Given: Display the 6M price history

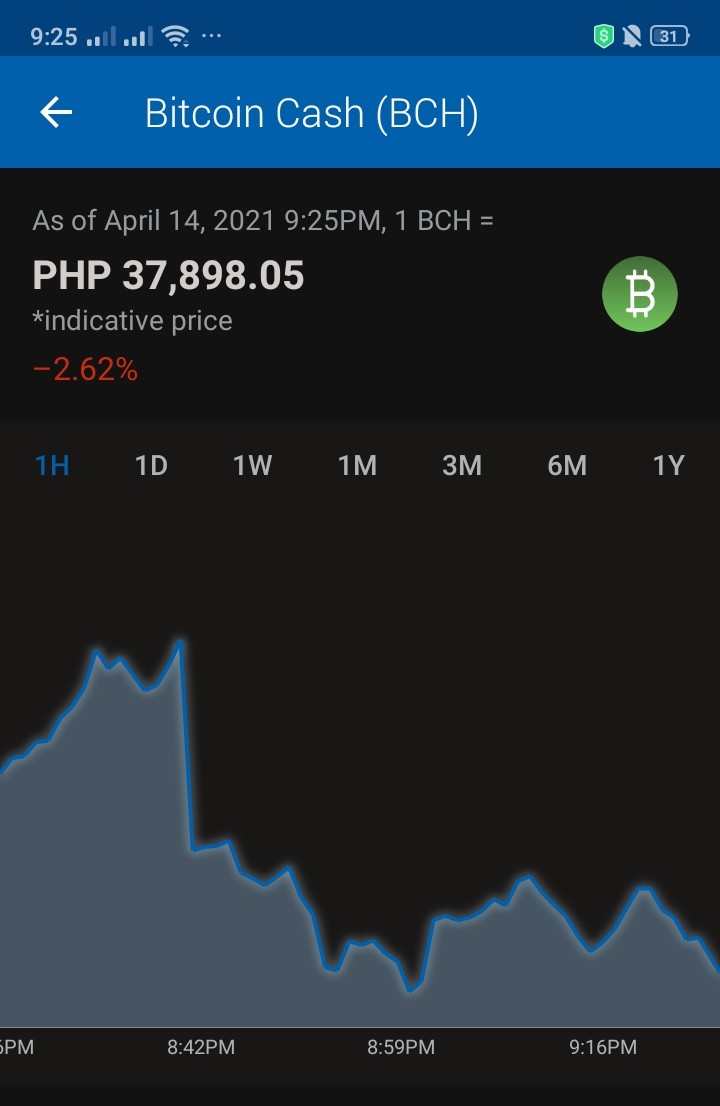Looking at the screenshot, I should click(567, 466).
